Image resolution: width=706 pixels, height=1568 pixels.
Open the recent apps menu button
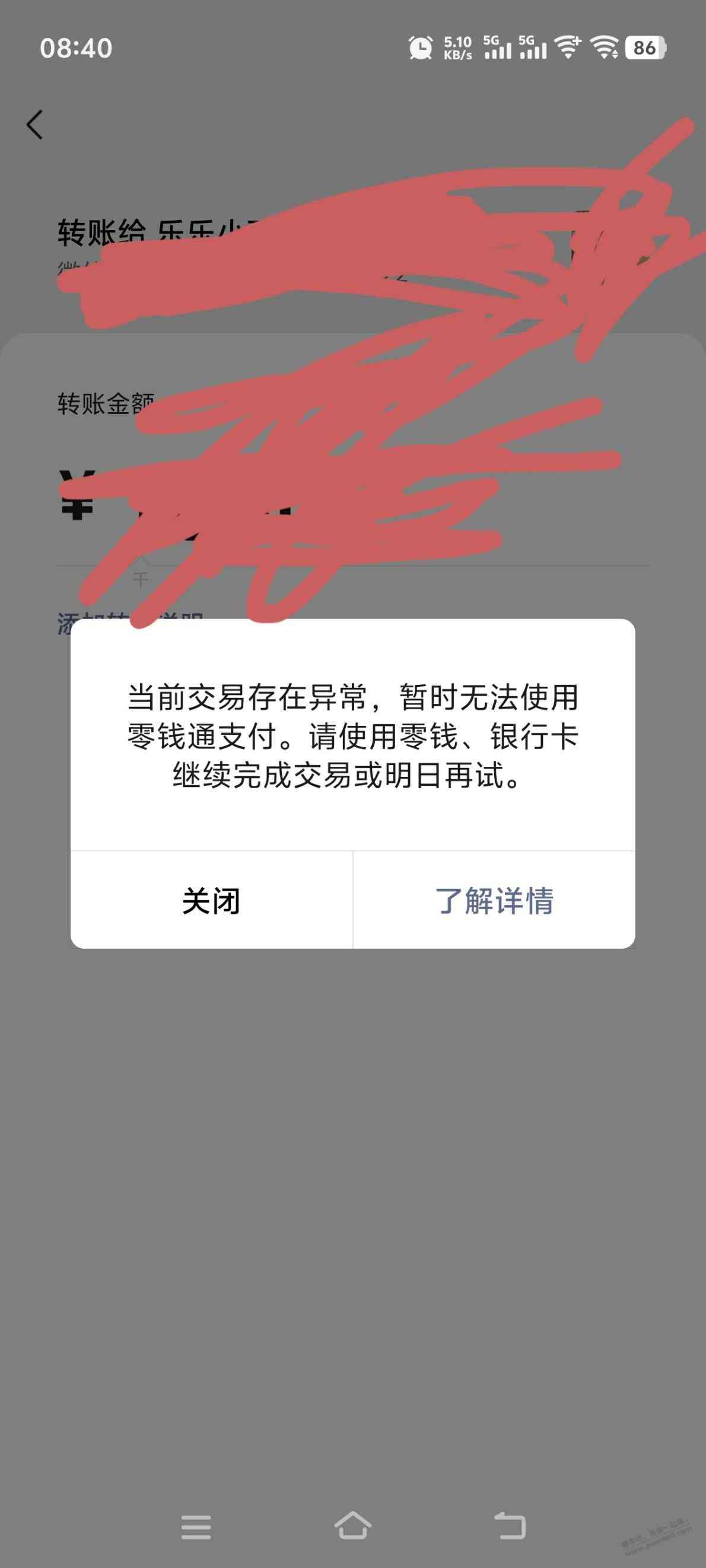point(196,1526)
